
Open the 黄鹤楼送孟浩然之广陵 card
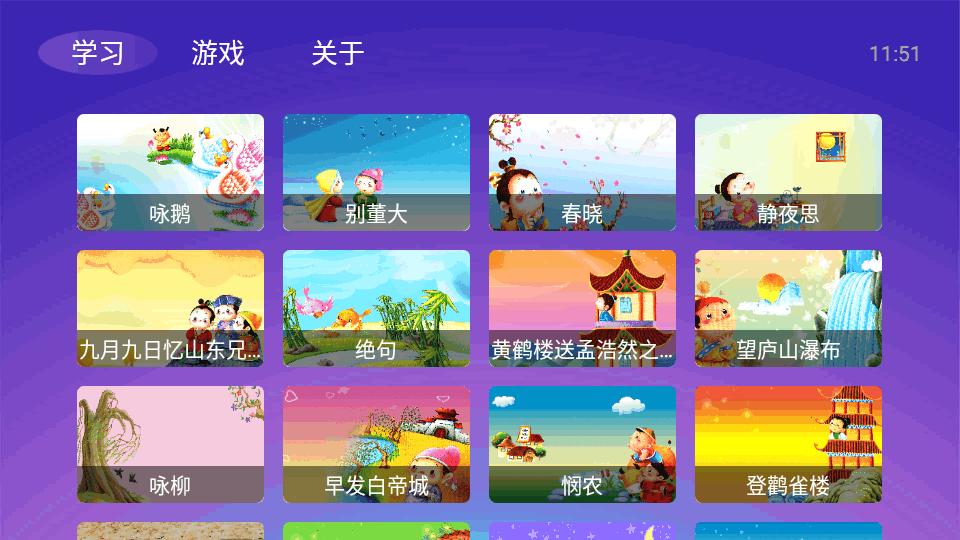pyautogui.click(x=582, y=308)
